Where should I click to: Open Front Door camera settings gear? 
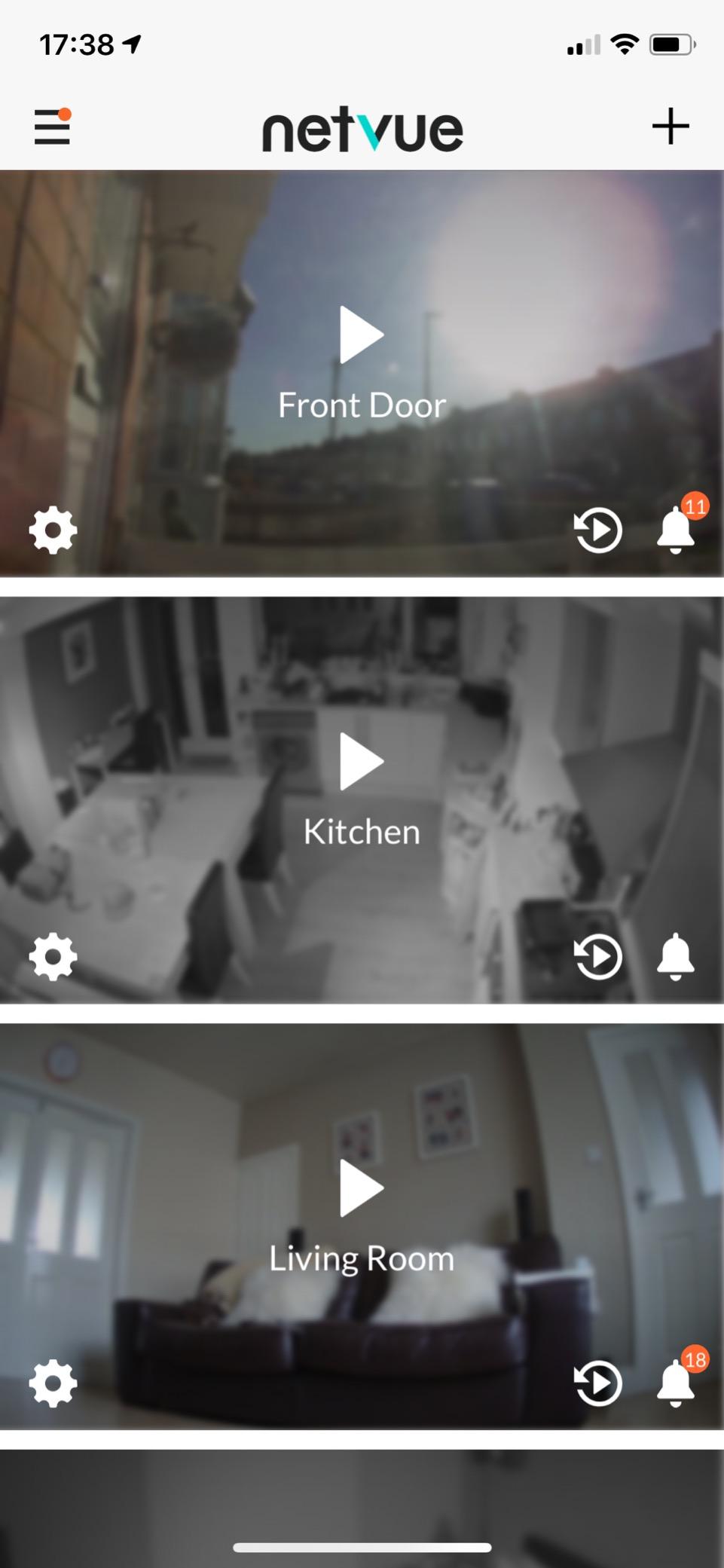[53, 530]
